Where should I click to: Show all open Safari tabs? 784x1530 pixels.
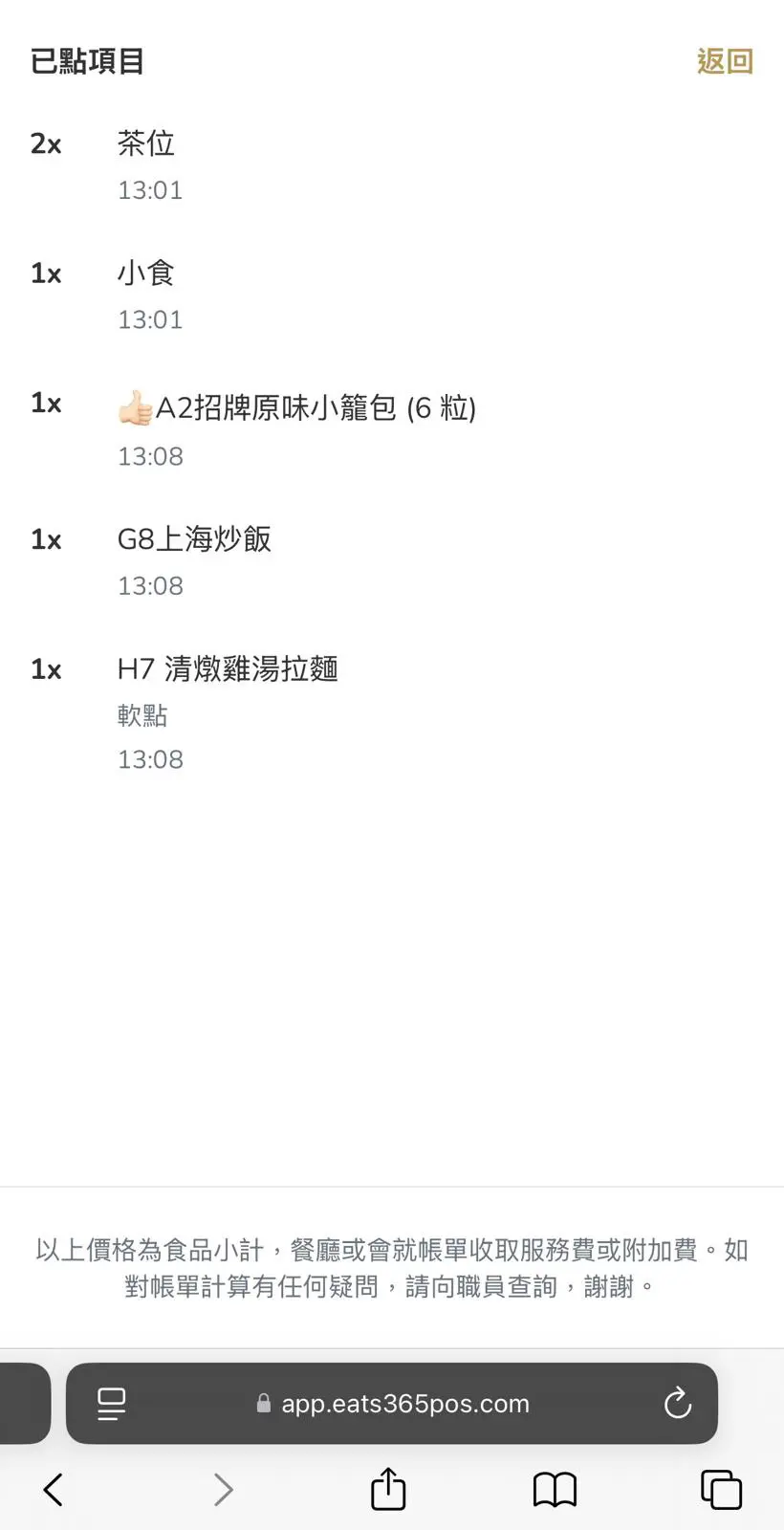point(721,1489)
